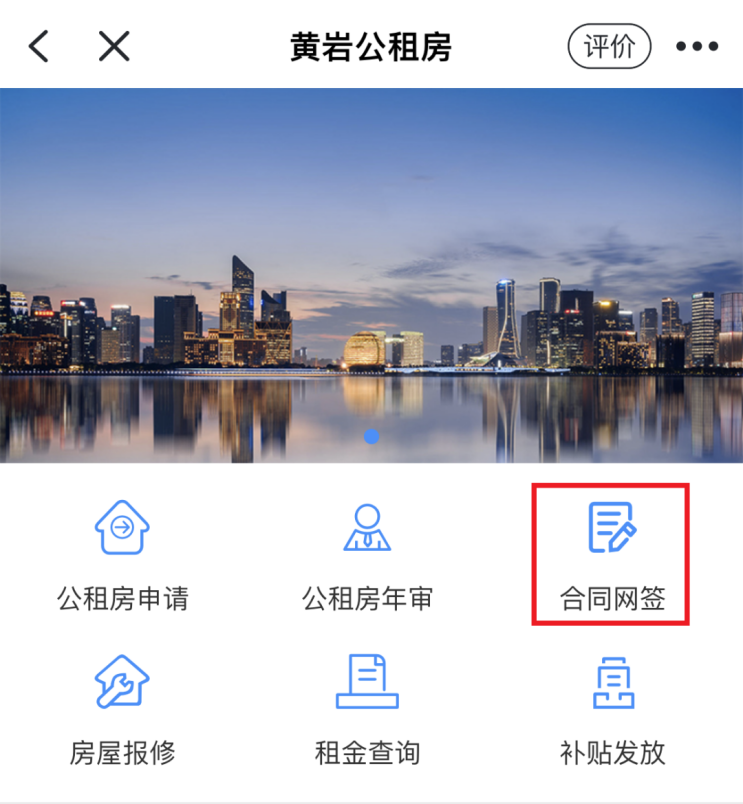Open 房屋报修
The width and height of the screenshot is (743, 804).
(x=122, y=708)
